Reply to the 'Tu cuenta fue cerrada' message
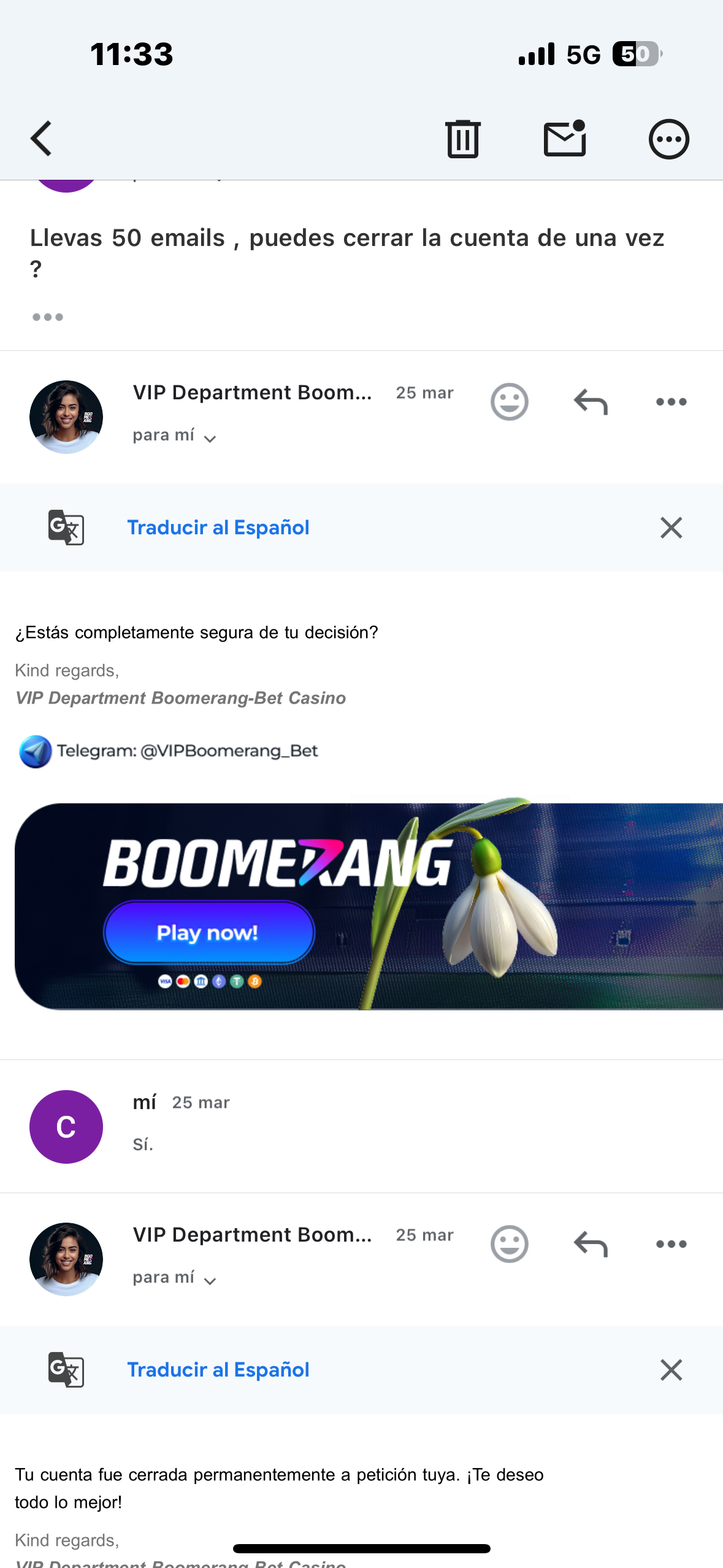The width and height of the screenshot is (723, 1568). (x=590, y=1245)
